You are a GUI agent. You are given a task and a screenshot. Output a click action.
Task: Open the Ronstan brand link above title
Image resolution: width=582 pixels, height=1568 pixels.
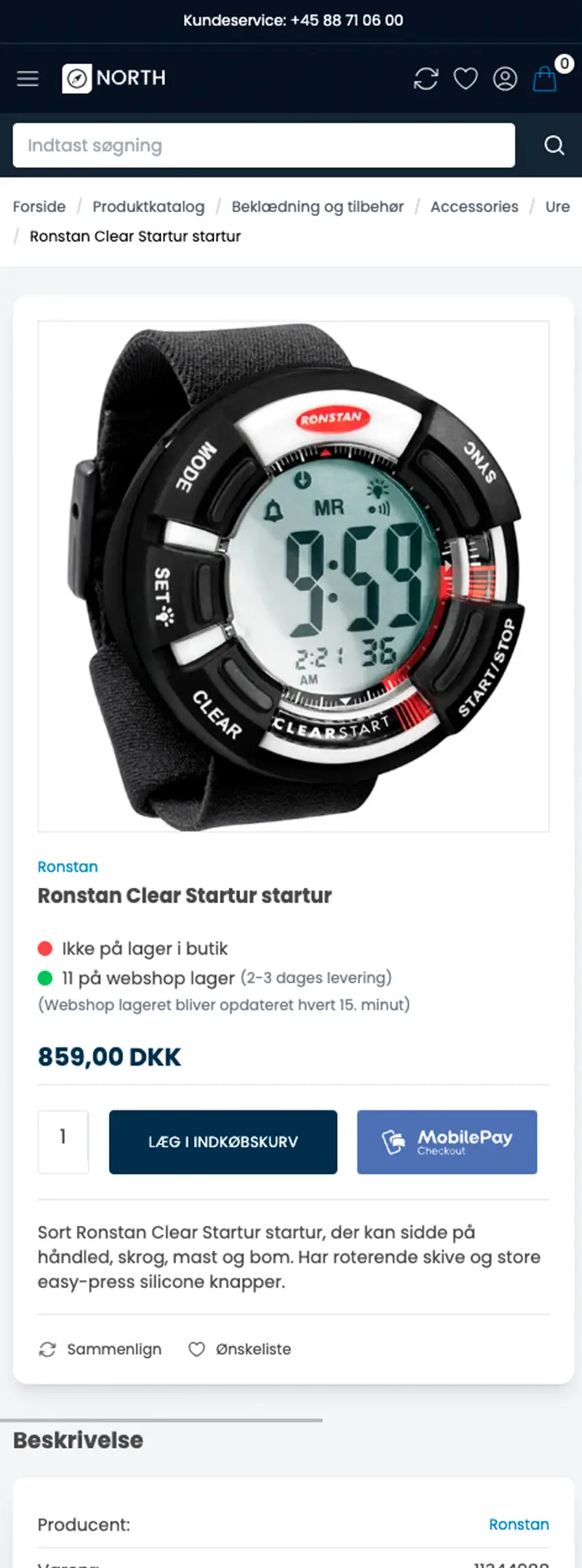67,866
